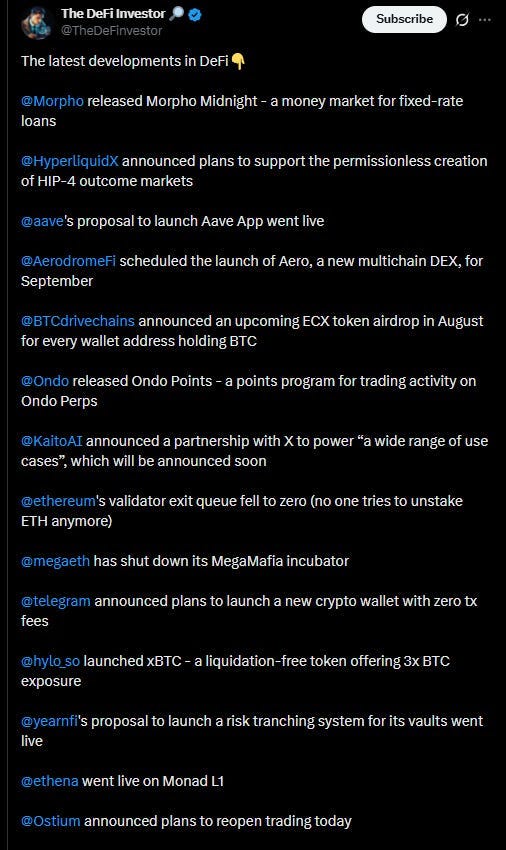Open the @AerodromeFi mention
The height and width of the screenshot is (850, 506).
(x=68, y=261)
